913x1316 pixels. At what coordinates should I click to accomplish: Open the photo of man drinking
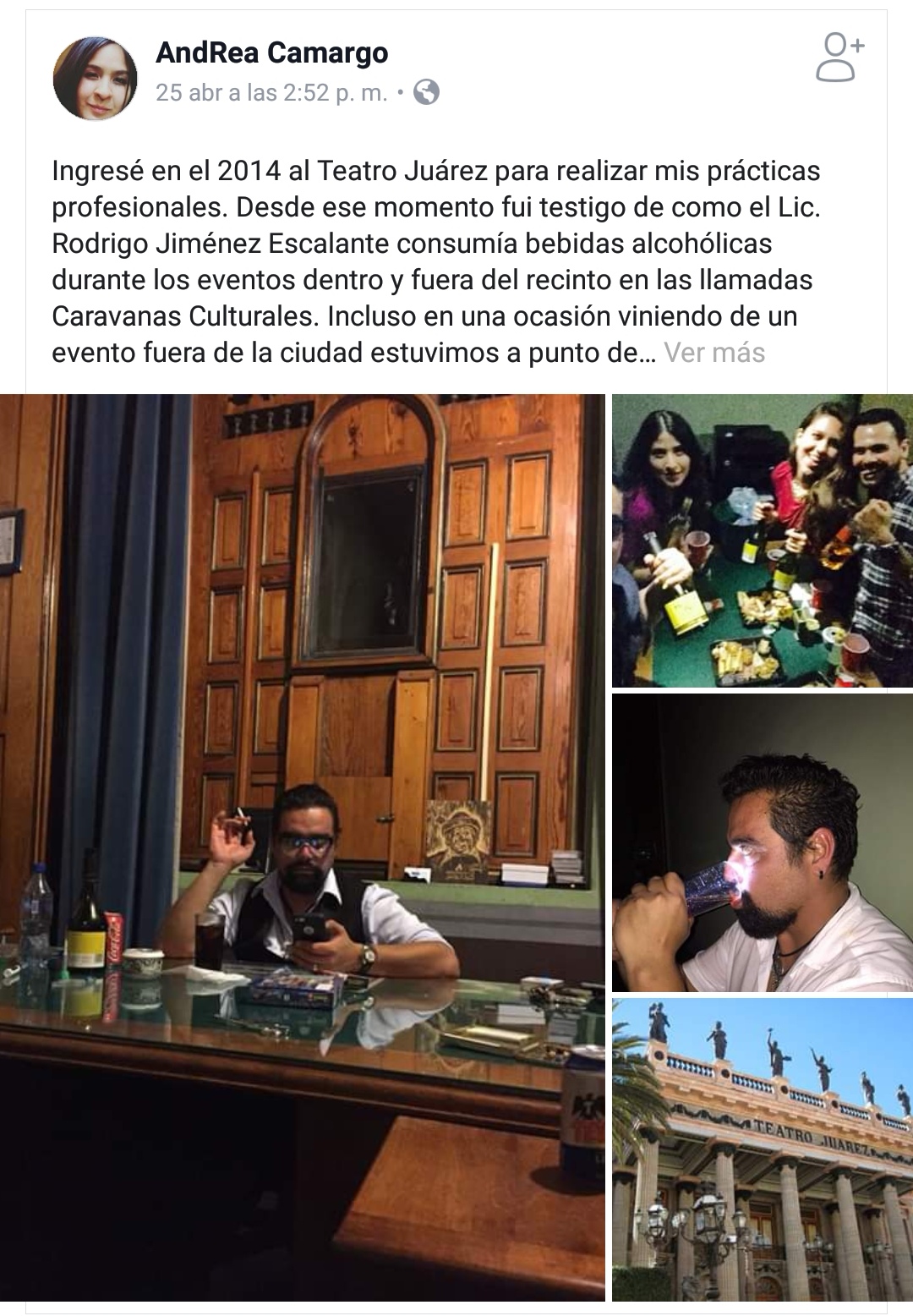(762, 842)
